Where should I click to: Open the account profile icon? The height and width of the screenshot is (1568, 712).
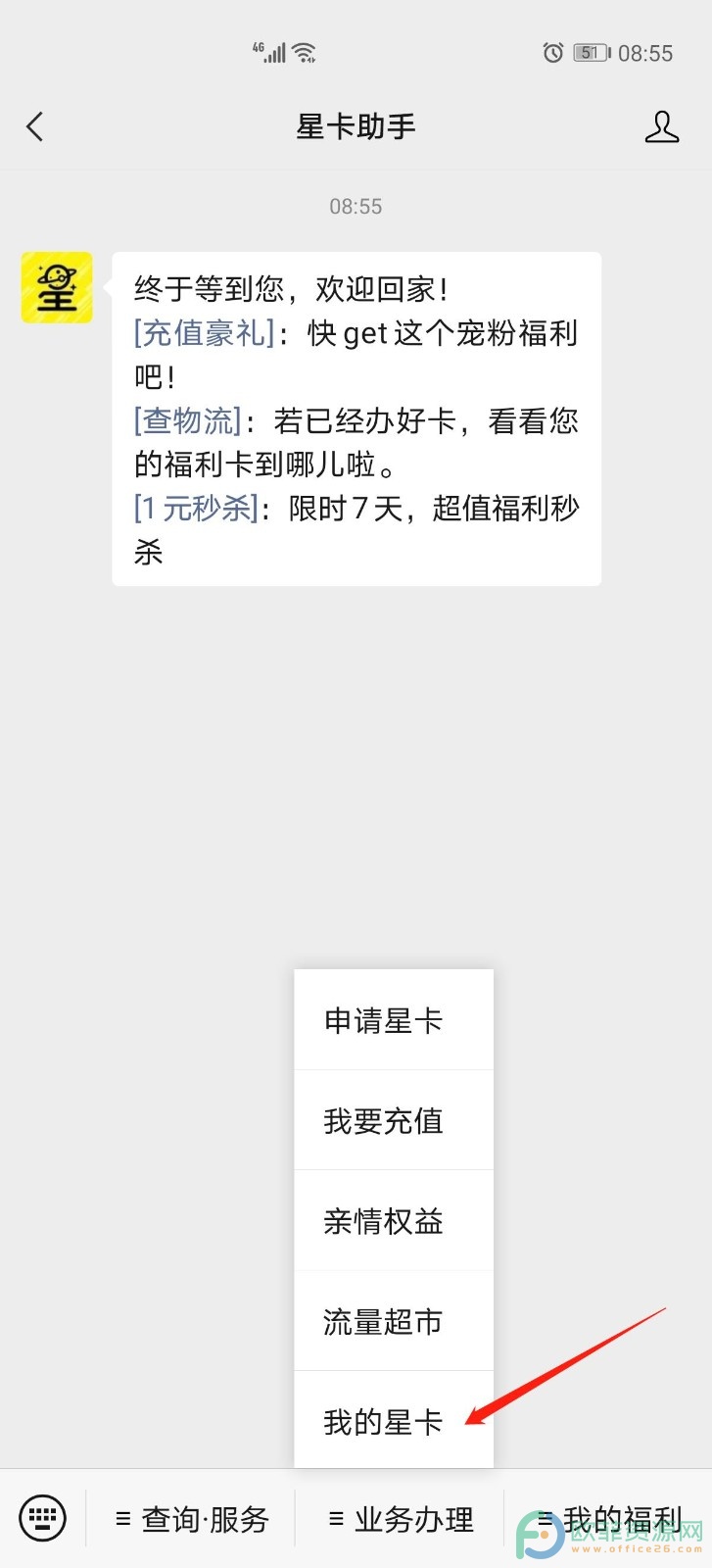[x=662, y=126]
